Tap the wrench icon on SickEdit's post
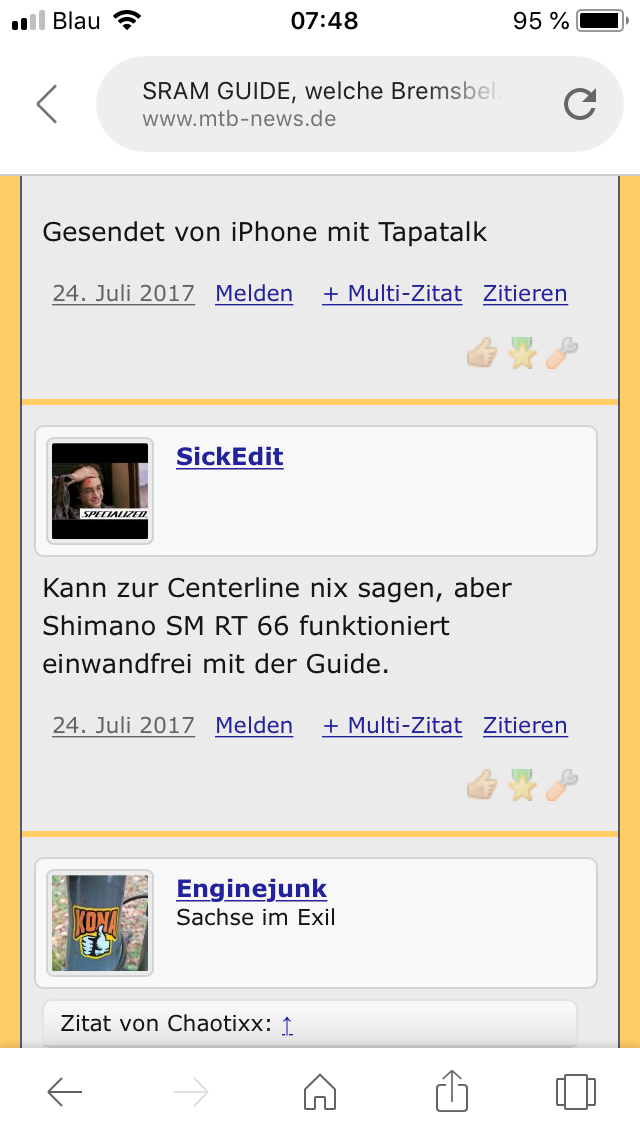 562,785
